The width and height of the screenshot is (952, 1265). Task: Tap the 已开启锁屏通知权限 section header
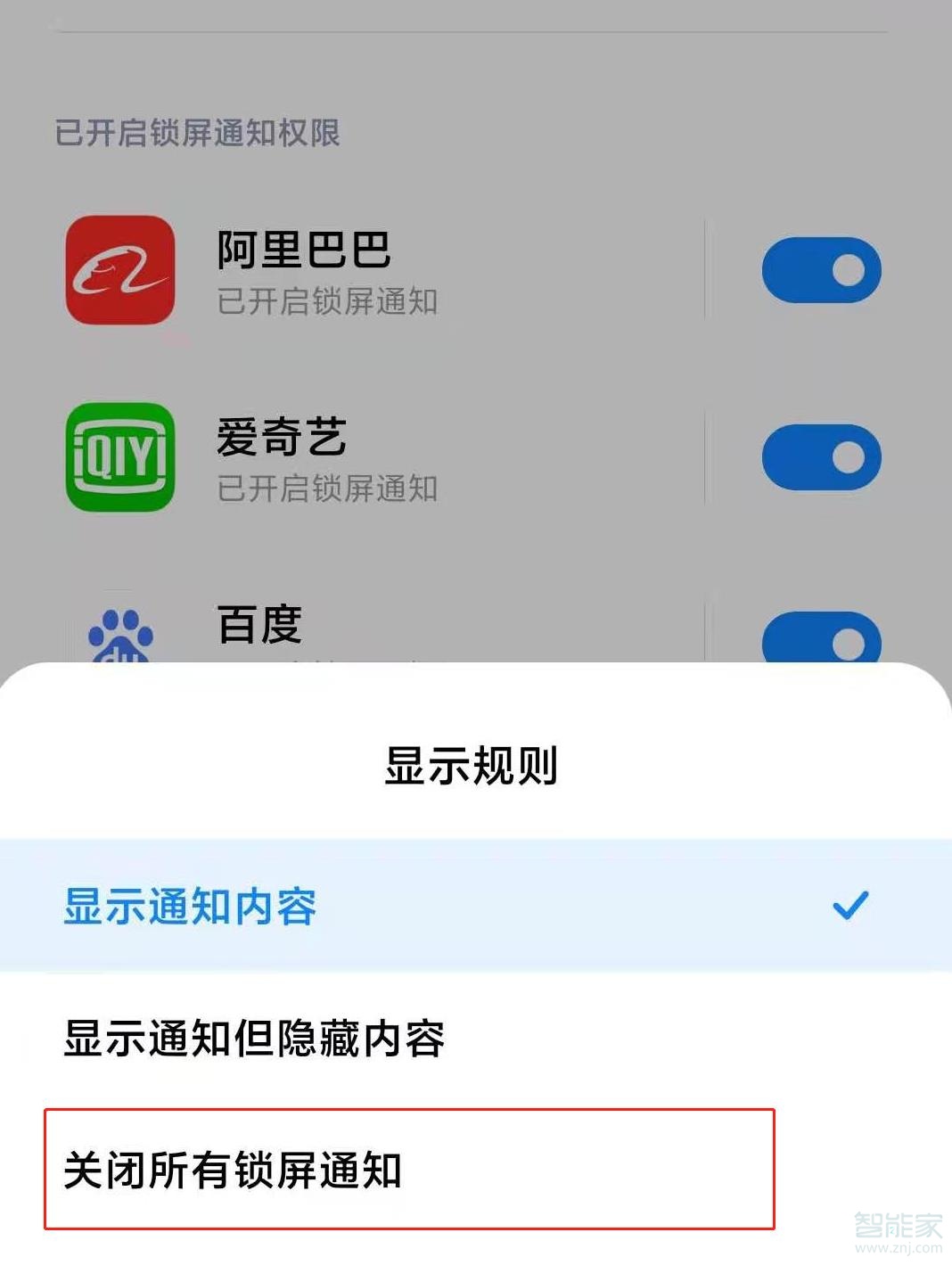[200, 134]
